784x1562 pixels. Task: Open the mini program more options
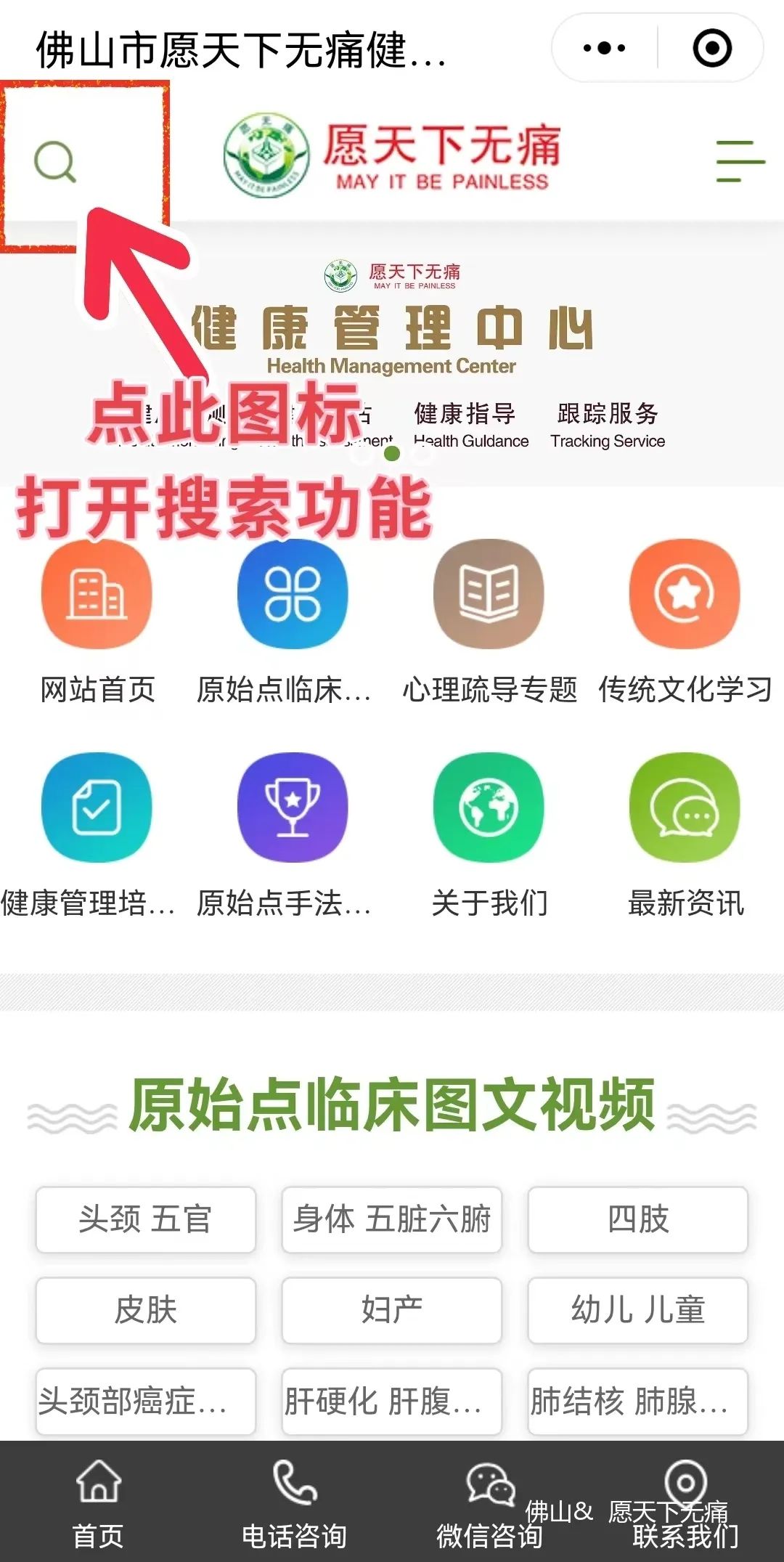pos(604,49)
